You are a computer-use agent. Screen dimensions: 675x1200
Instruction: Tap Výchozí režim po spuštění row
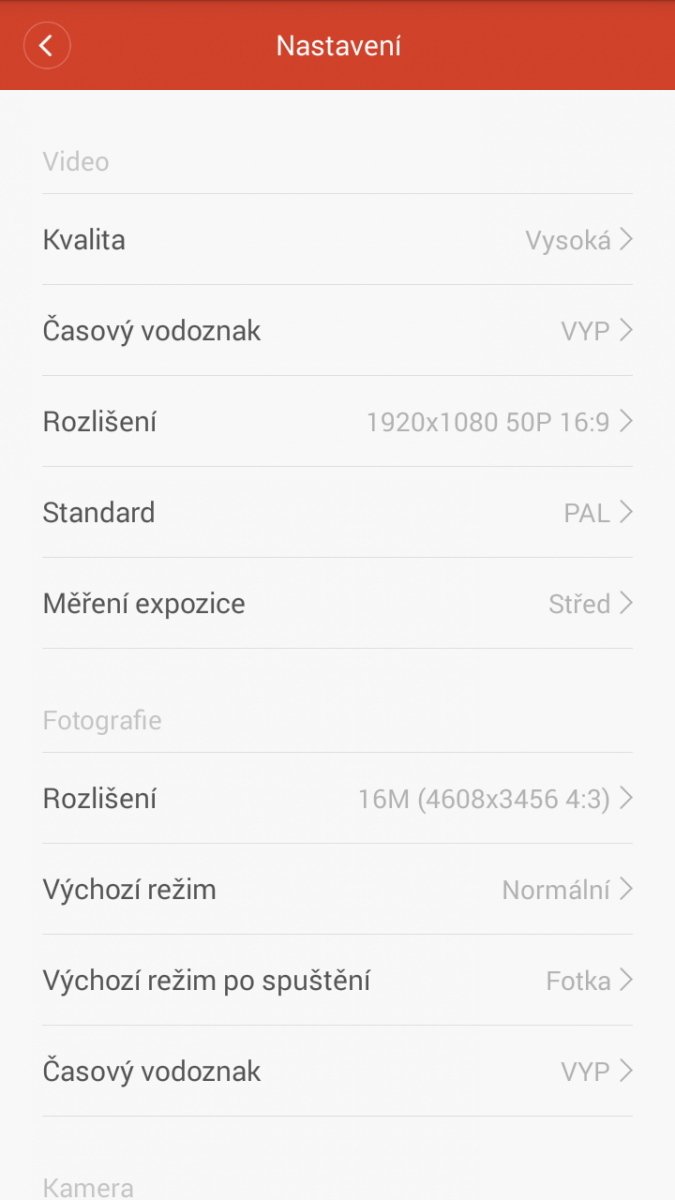coord(337,981)
